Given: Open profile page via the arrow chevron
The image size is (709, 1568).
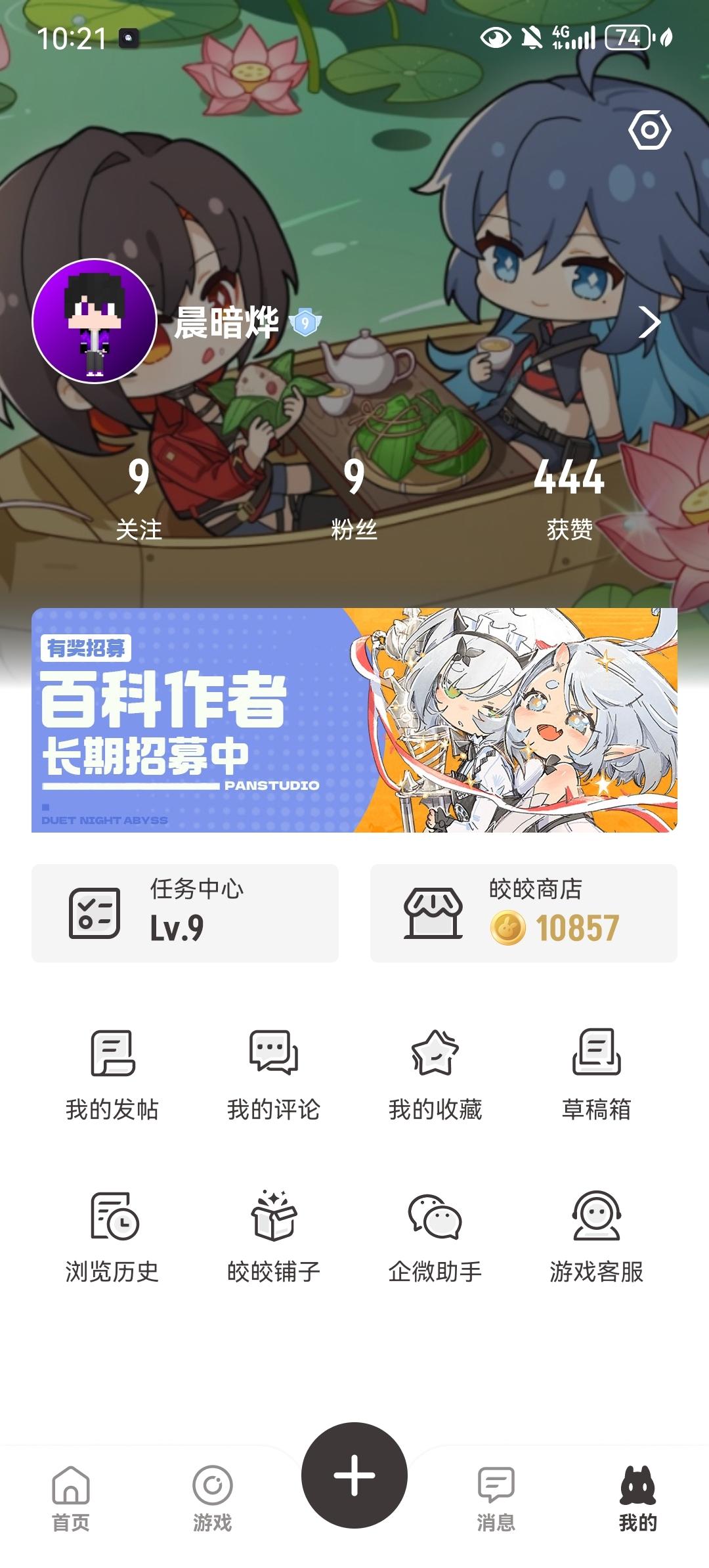Looking at the screenshot, I should coord(649,322).
